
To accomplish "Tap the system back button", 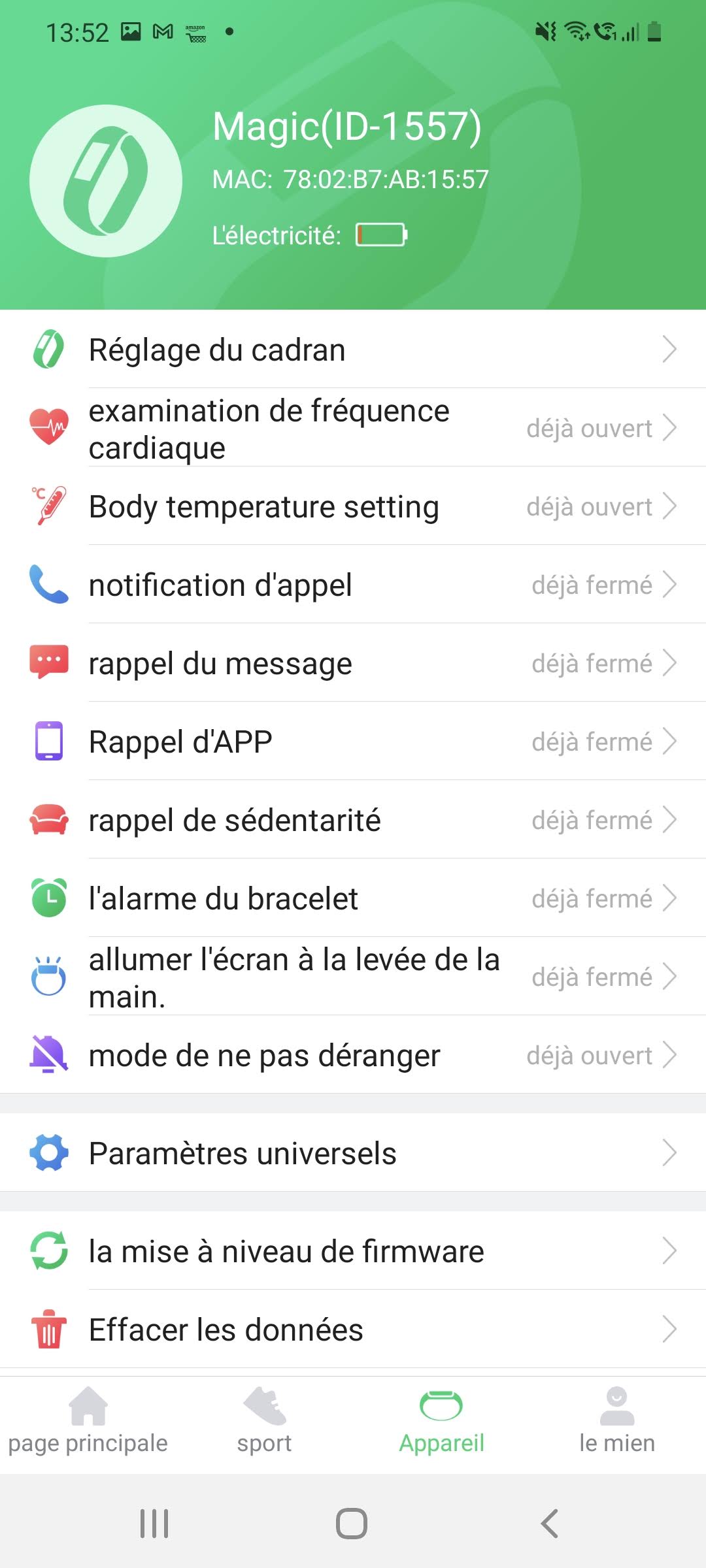I will (x=550, y=1524).
